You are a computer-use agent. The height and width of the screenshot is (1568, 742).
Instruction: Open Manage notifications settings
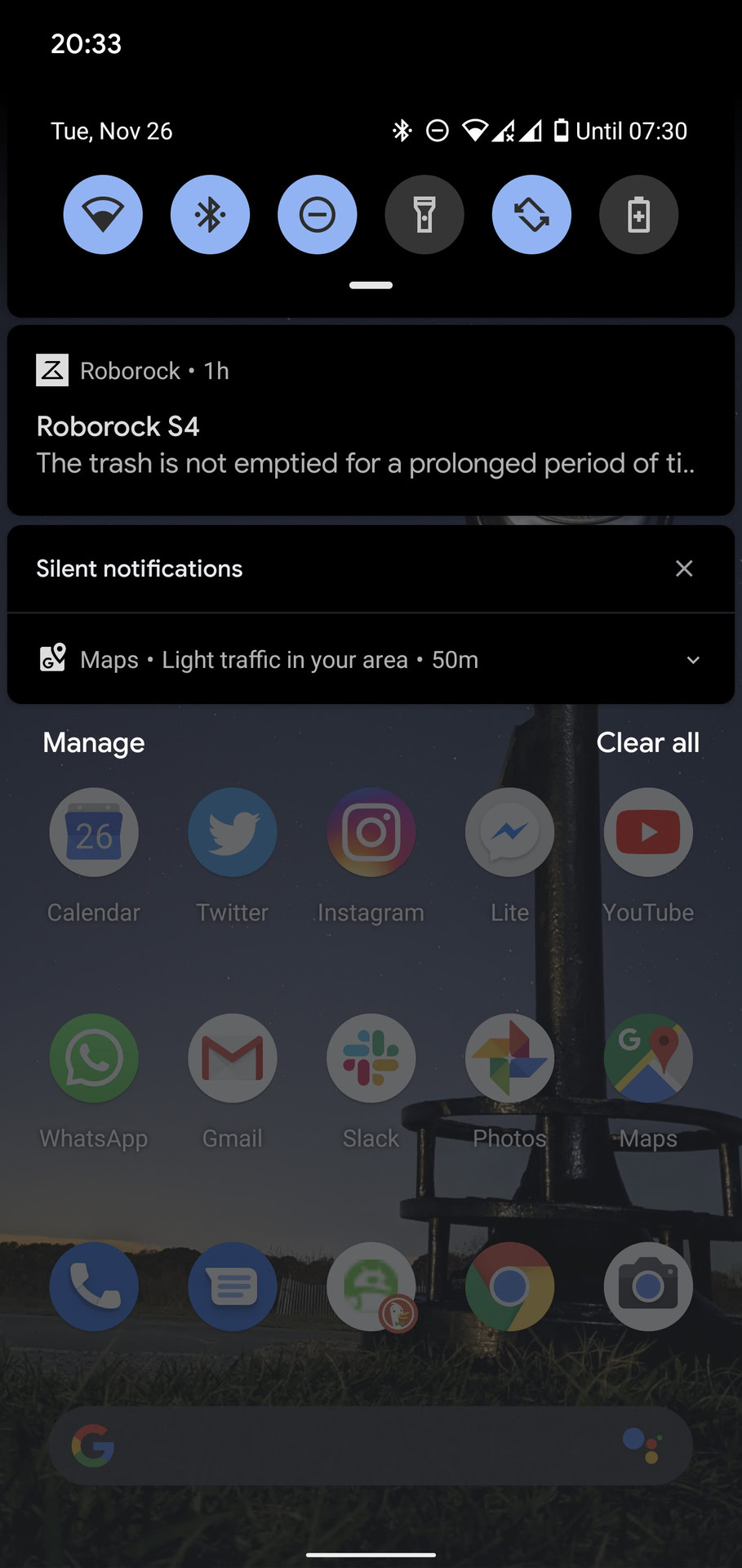[94, 742]
